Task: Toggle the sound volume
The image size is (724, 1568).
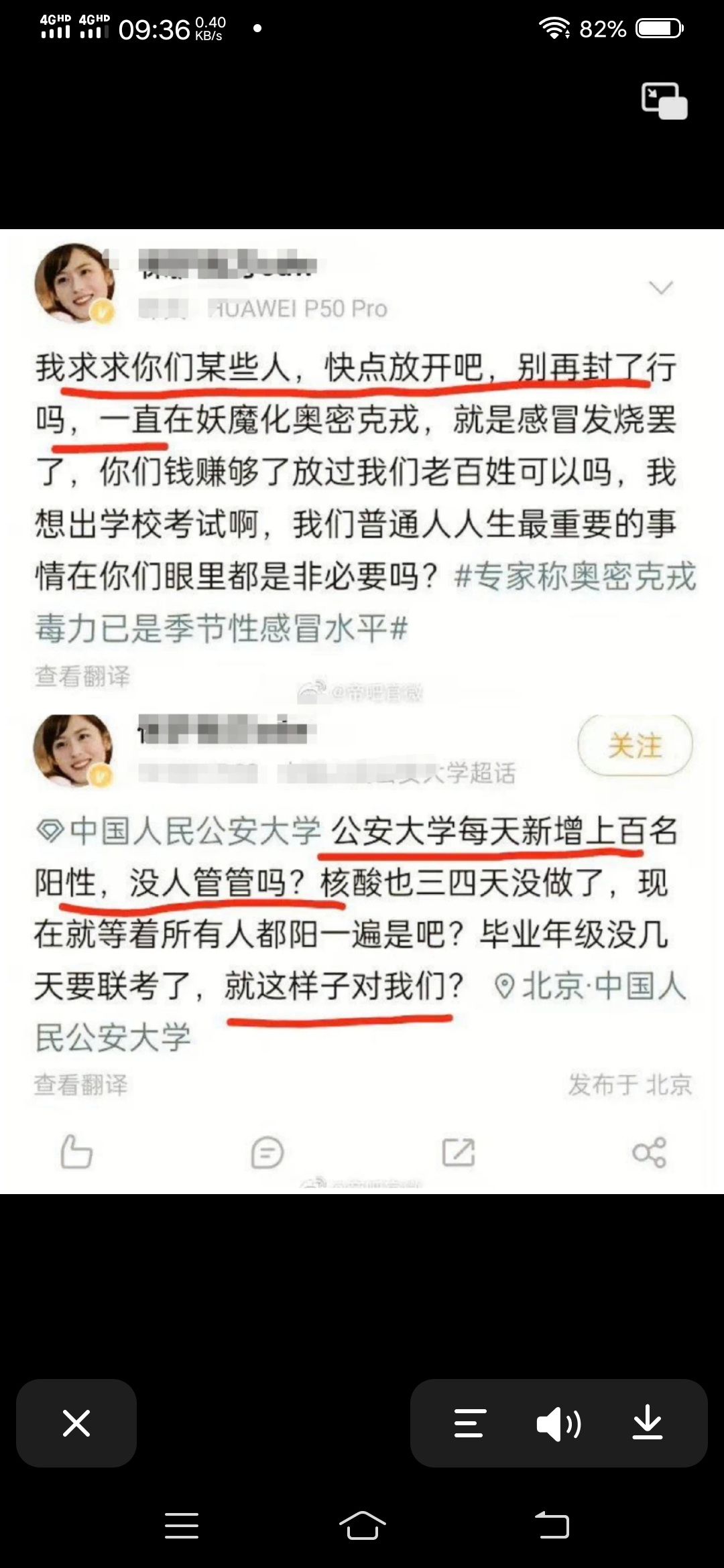Action: [x=558, y=1423]
